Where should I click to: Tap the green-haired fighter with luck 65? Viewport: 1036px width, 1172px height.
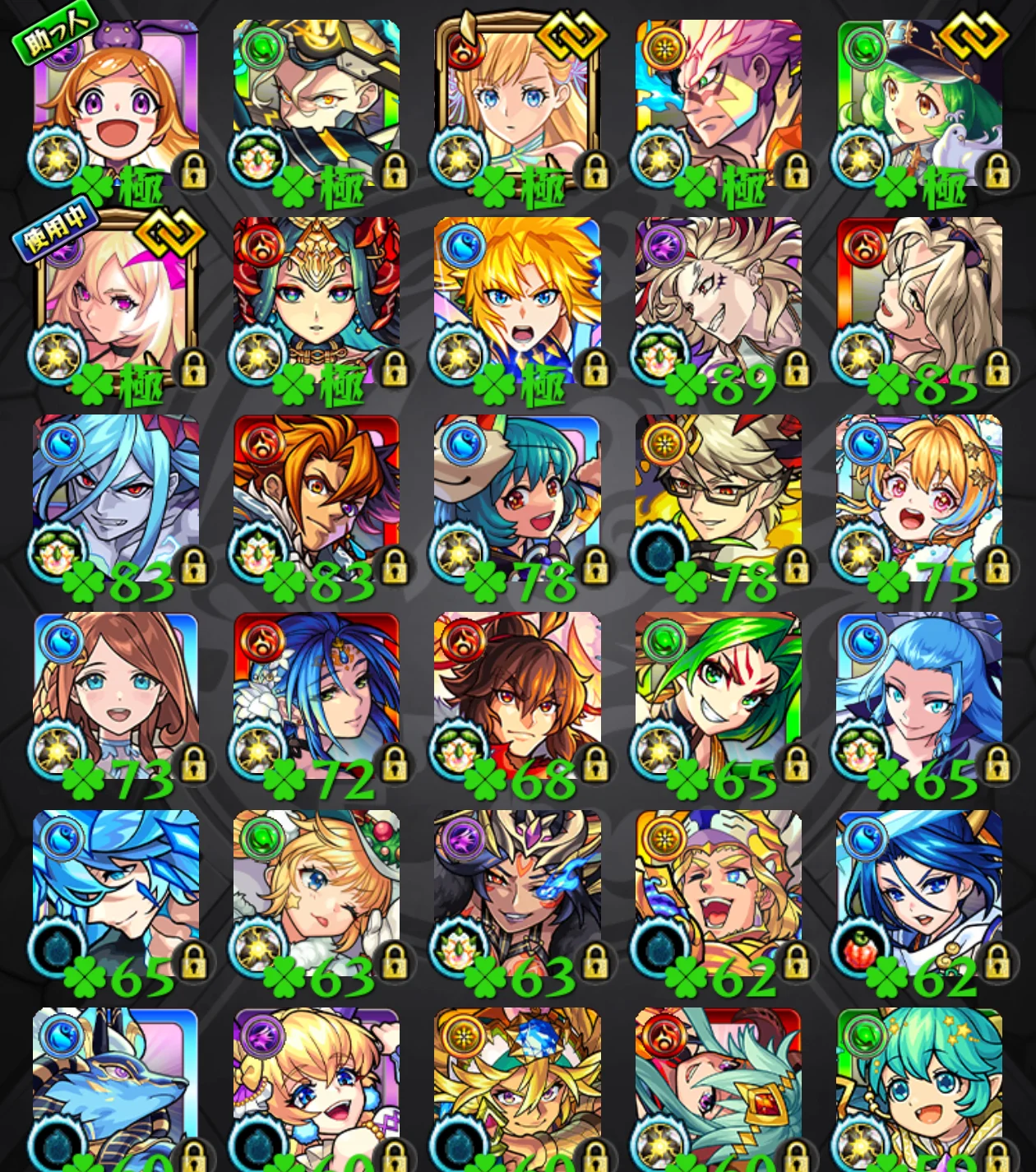point(718,695)
